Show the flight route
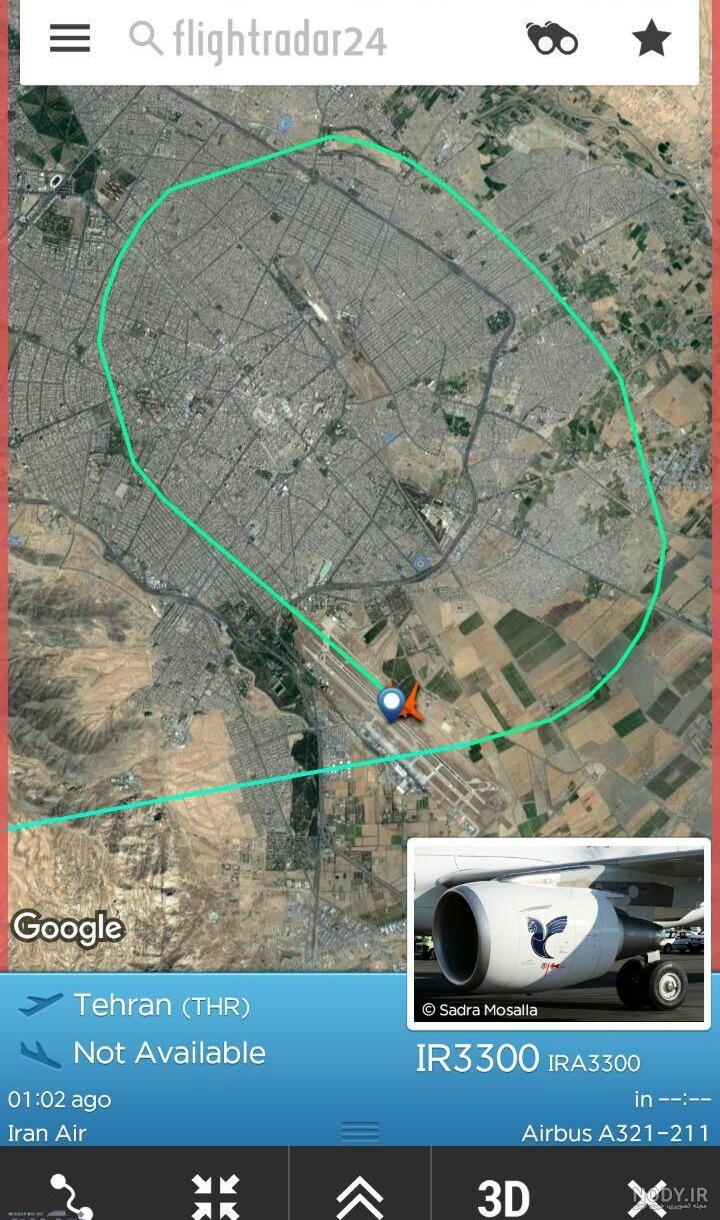The width and height of the screenshot is (720, 1220). pos(72,1195)
